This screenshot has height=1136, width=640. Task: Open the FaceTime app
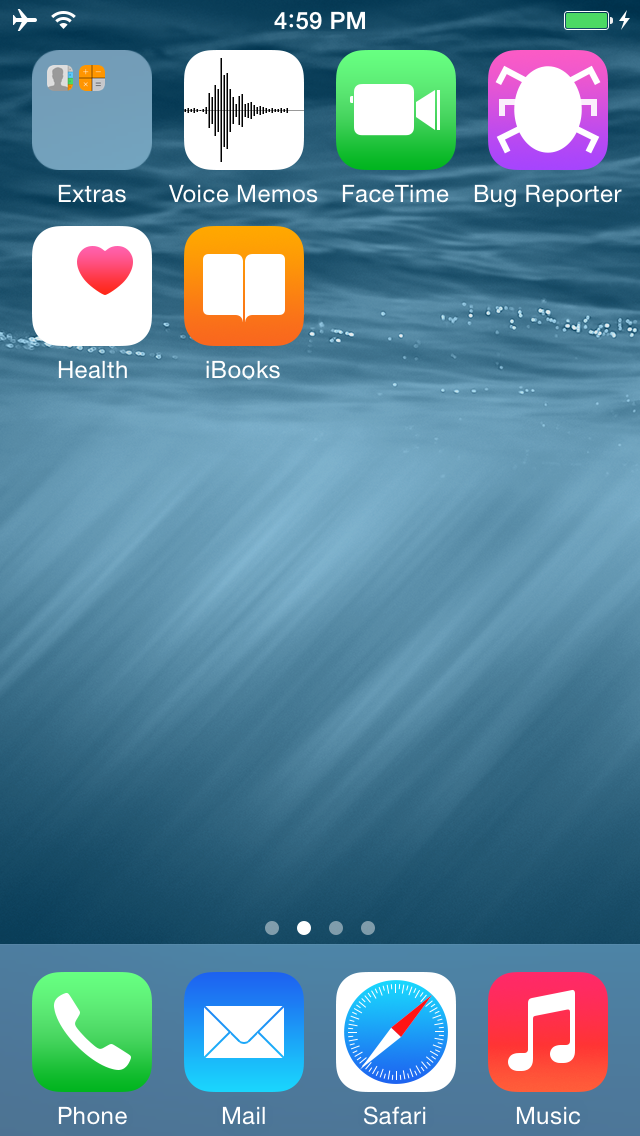[396, 110]
